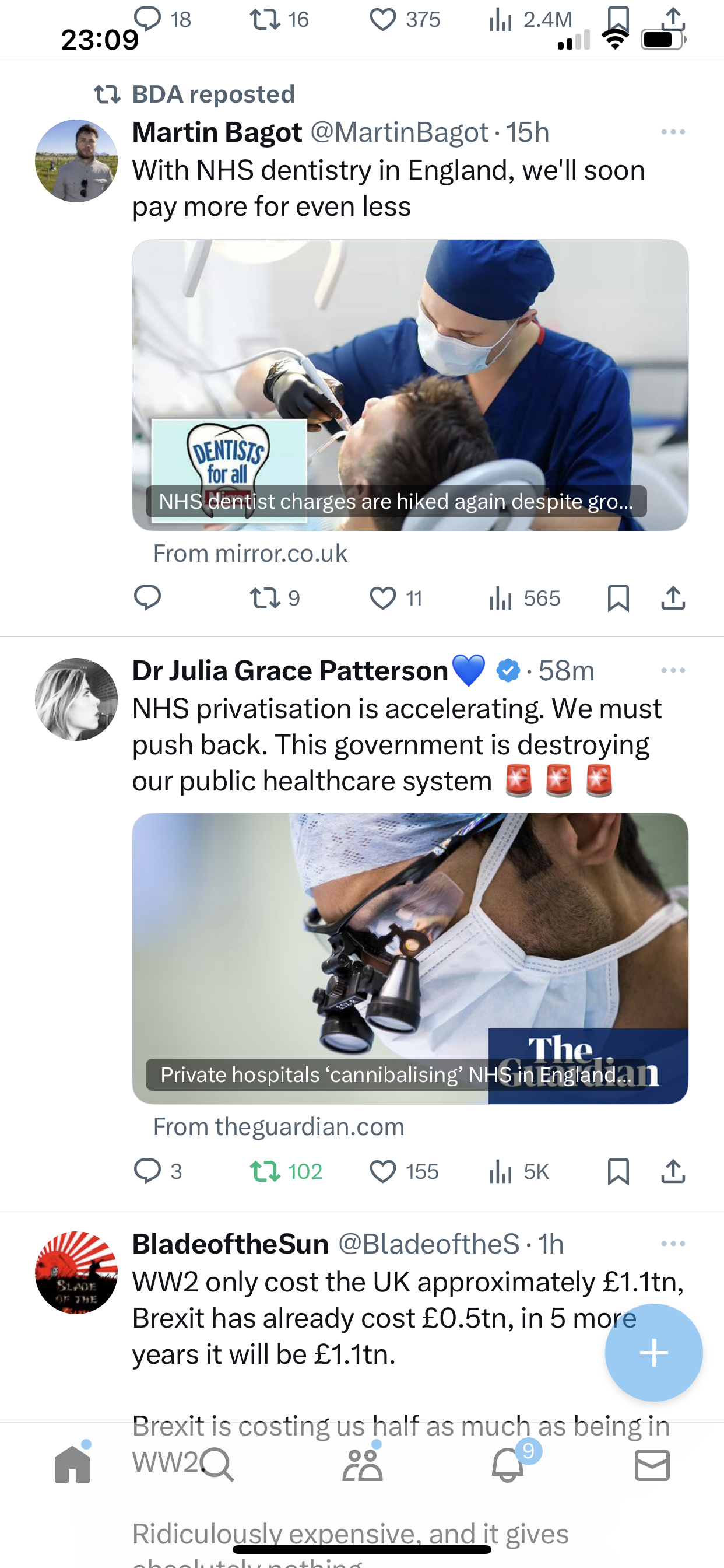Open the Guardian article about private hospitals
The image size is (724, 1568).
[x=410, y=958]
